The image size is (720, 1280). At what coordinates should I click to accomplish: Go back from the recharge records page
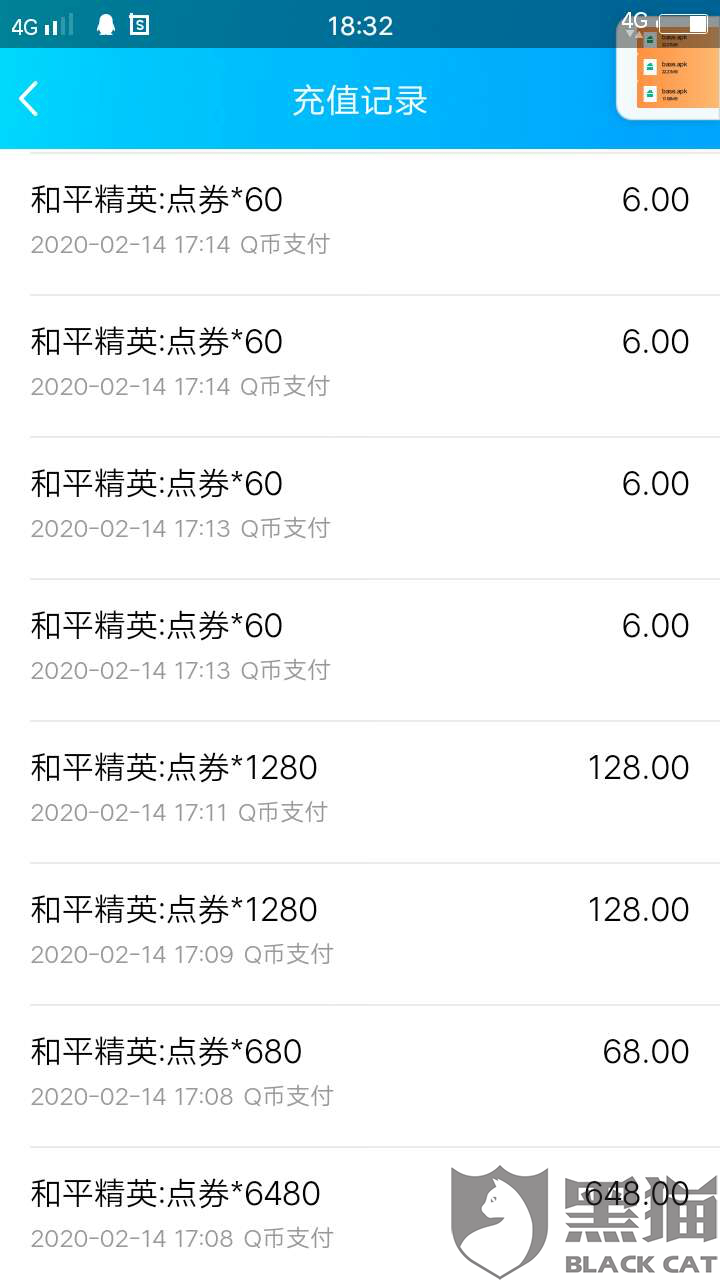point(29,99)
